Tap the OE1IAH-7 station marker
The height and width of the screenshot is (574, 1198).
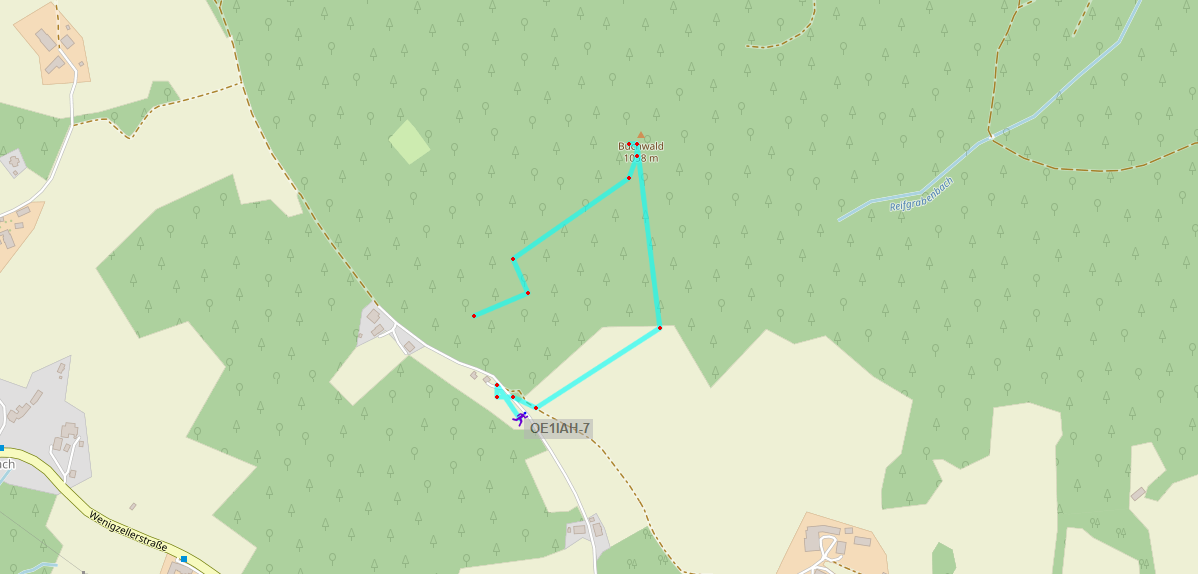click(x=520, y=418)
